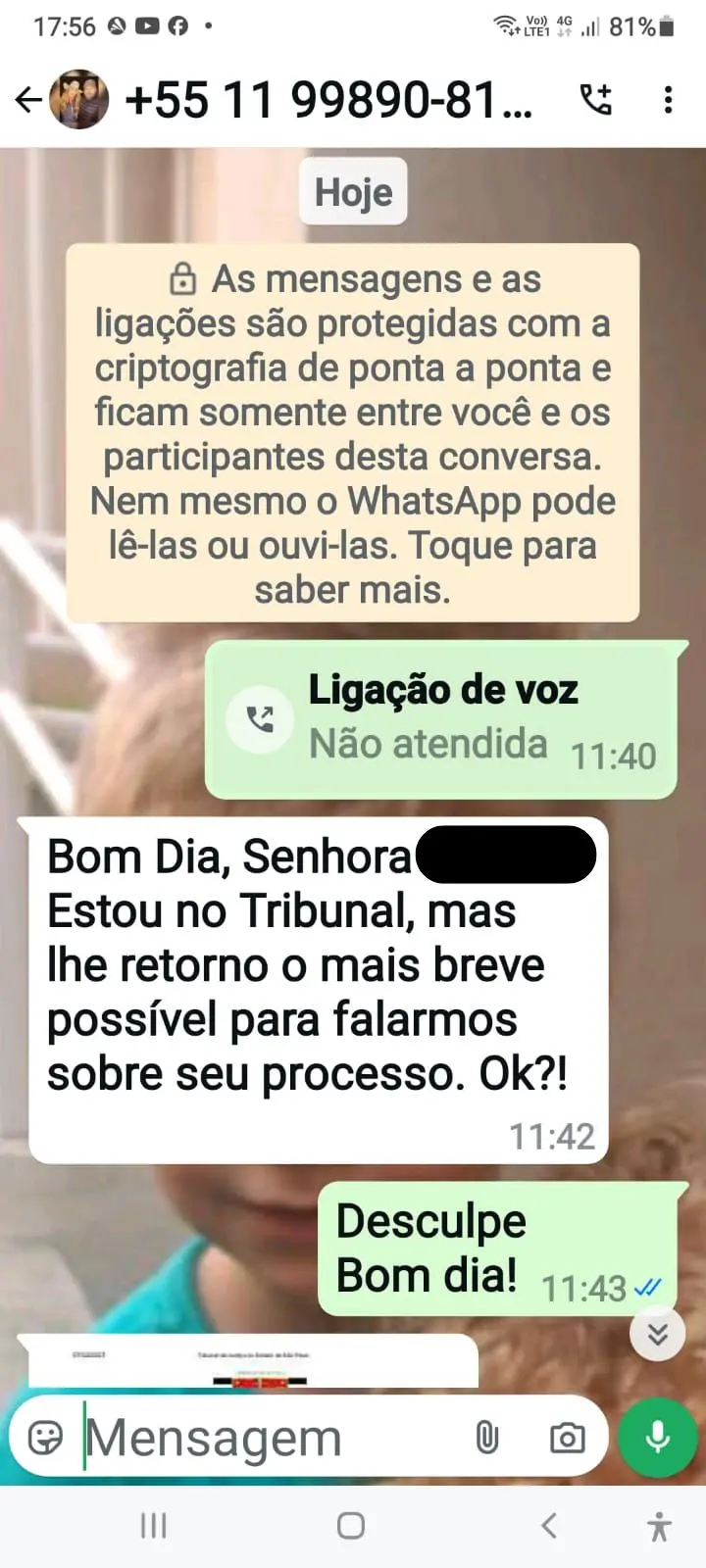This screenshot has height=1568, width=706.
Task: Open the camera from the message bar
Action: 567,1438
